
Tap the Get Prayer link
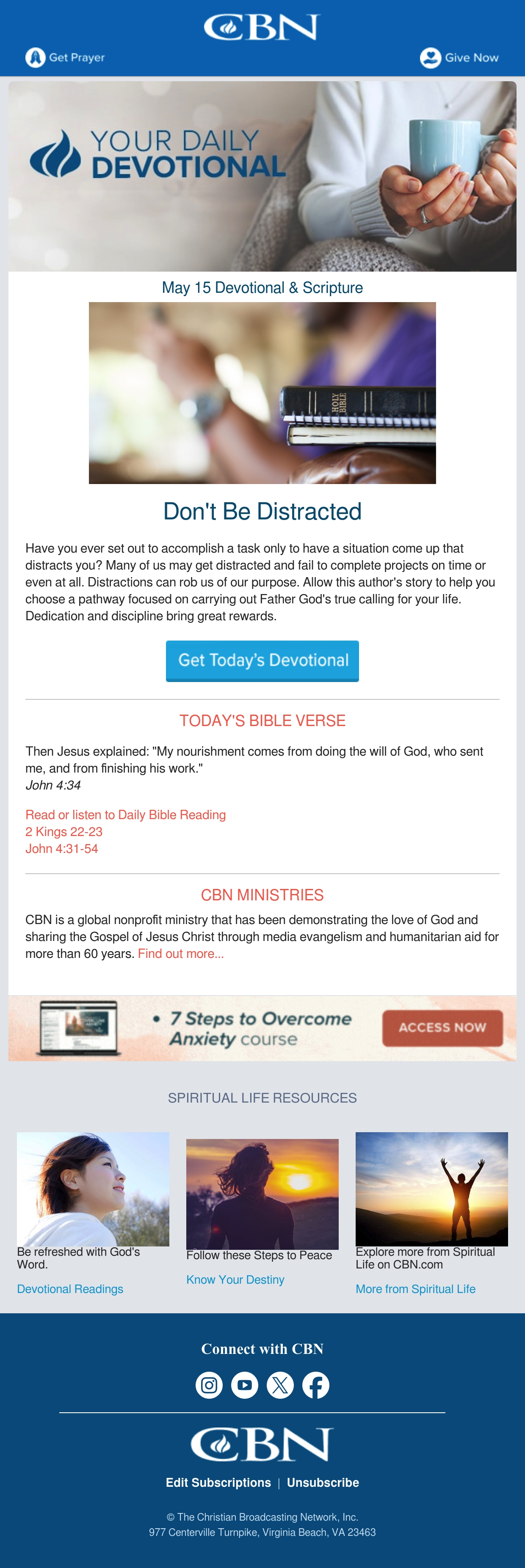click(65, 57)
